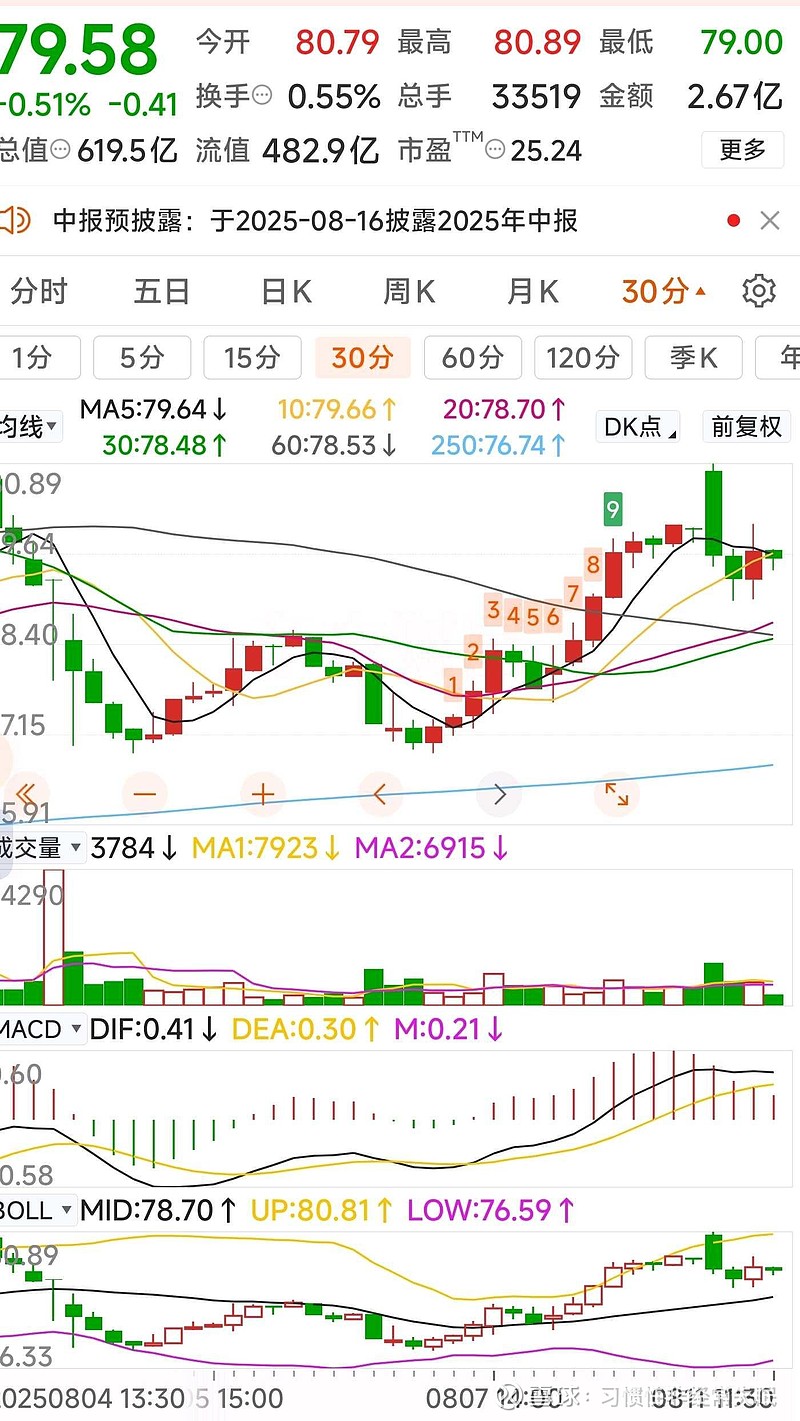The height and width of the screenshot is (1421, 800).
Task: Open the MACD indicator dropdown
Action: tap(40, 1029)
